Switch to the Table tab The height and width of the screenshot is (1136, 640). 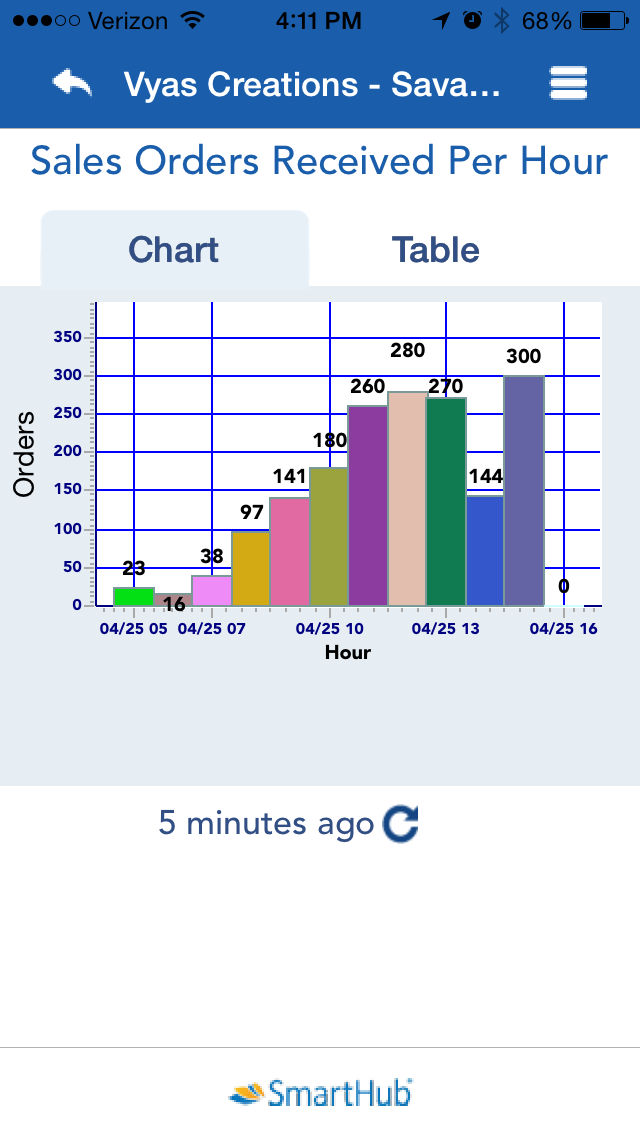[436, 249]
